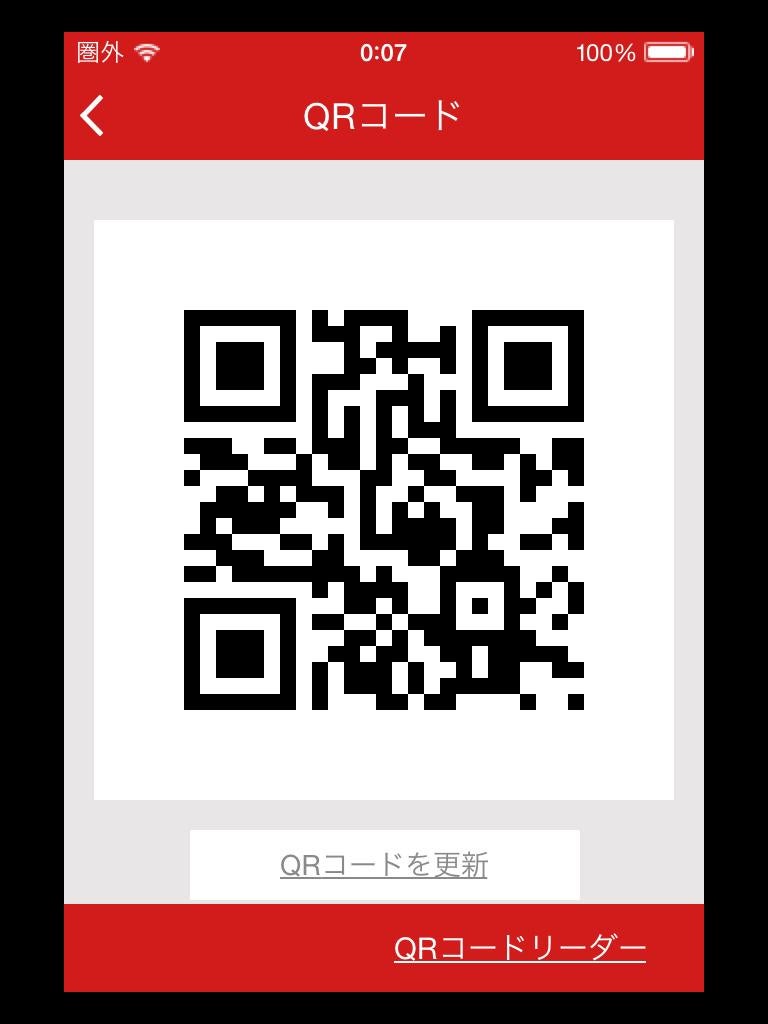
Task: Open QRコードリーダー scanner
Action: pos(521,947)
